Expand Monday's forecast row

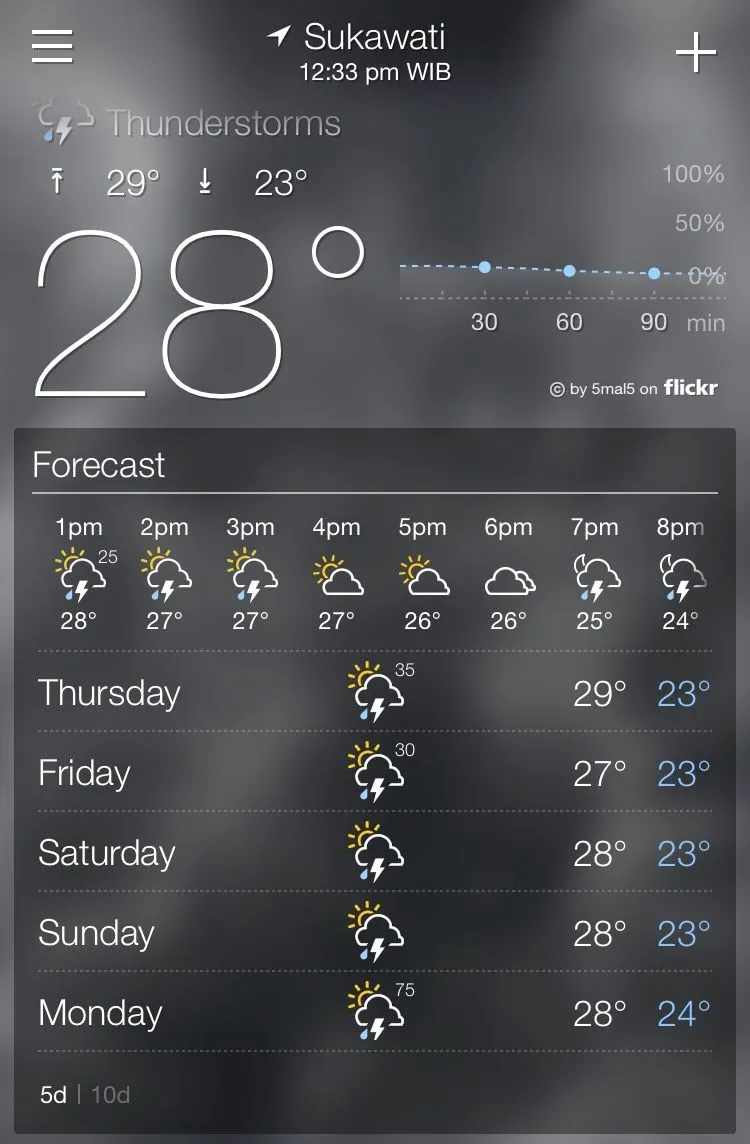coord(375,1012)
